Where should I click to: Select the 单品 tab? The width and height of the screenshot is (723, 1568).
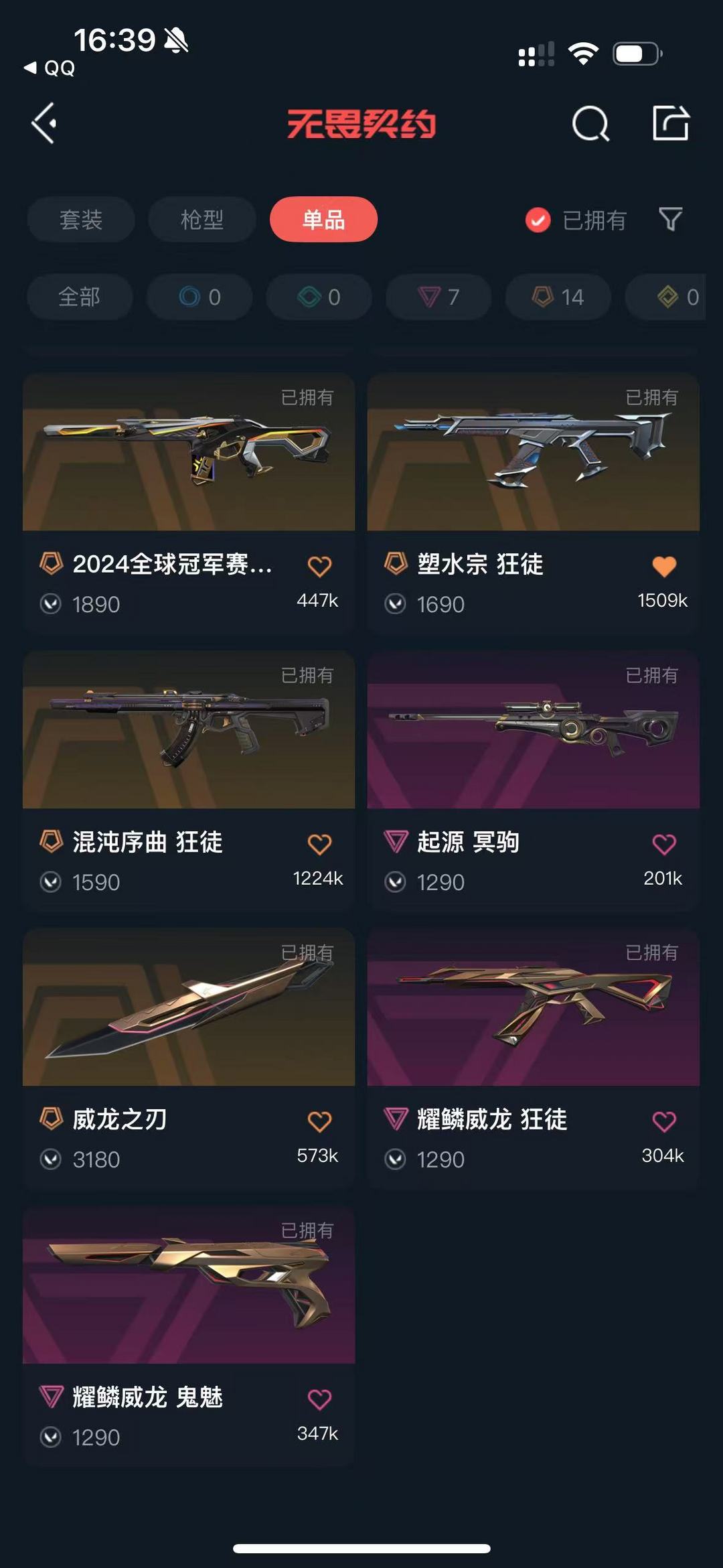(323, 219)
